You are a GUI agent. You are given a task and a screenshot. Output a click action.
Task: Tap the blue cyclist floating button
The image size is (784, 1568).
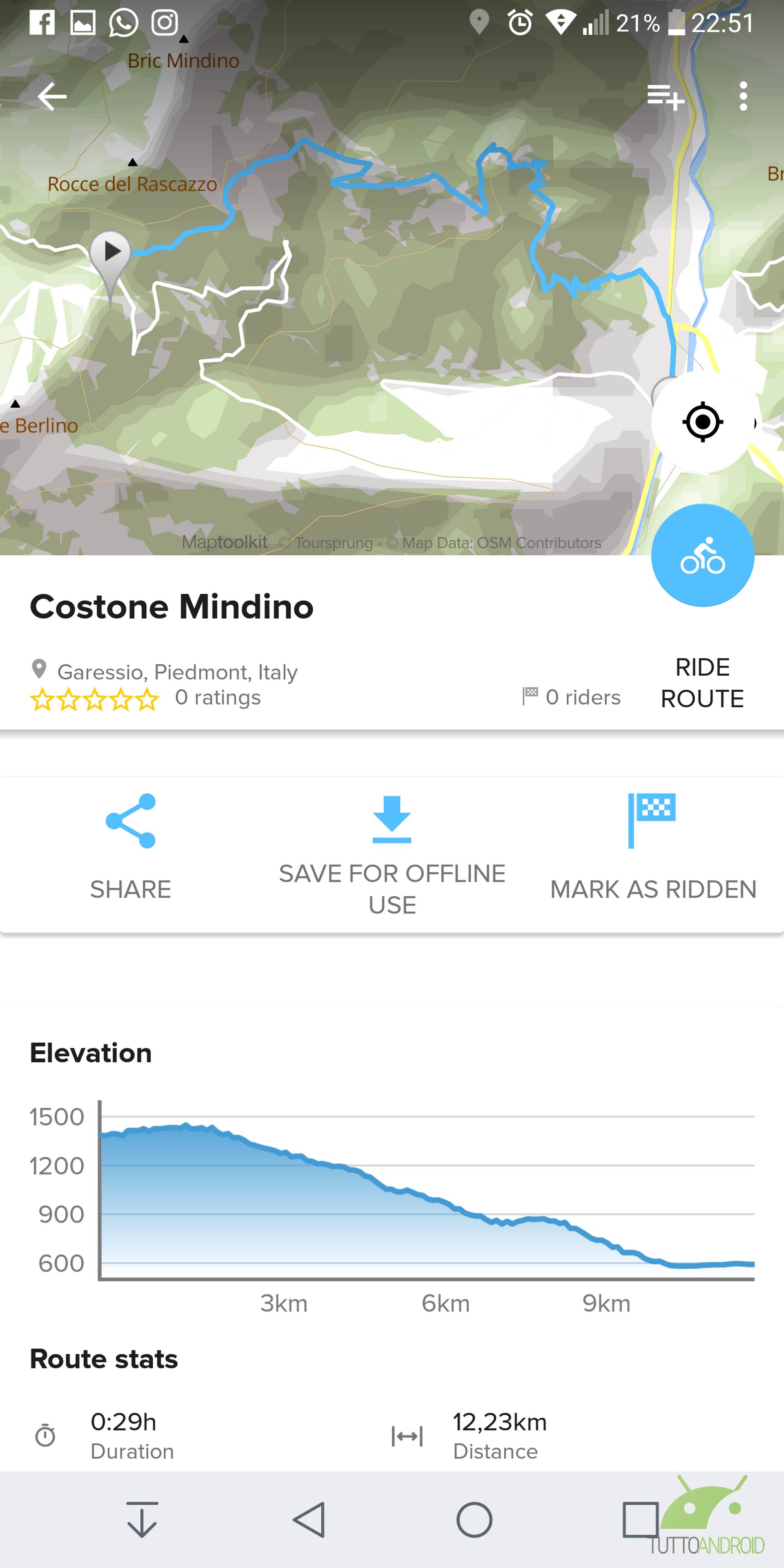(703, 555)
